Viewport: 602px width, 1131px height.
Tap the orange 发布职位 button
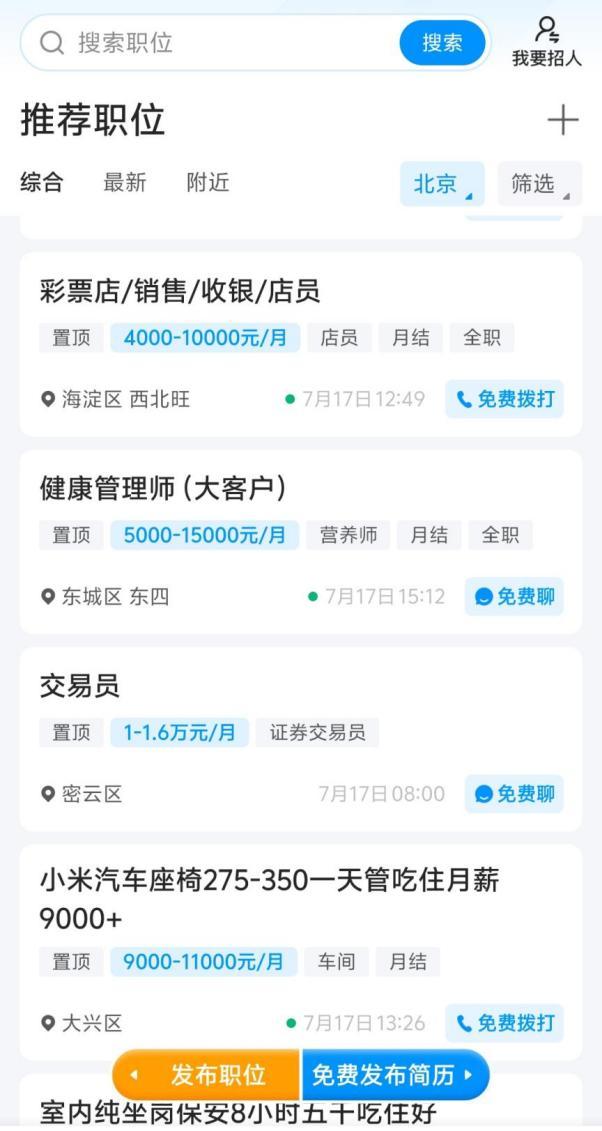pyautogui.click(x=206, y=1075)
